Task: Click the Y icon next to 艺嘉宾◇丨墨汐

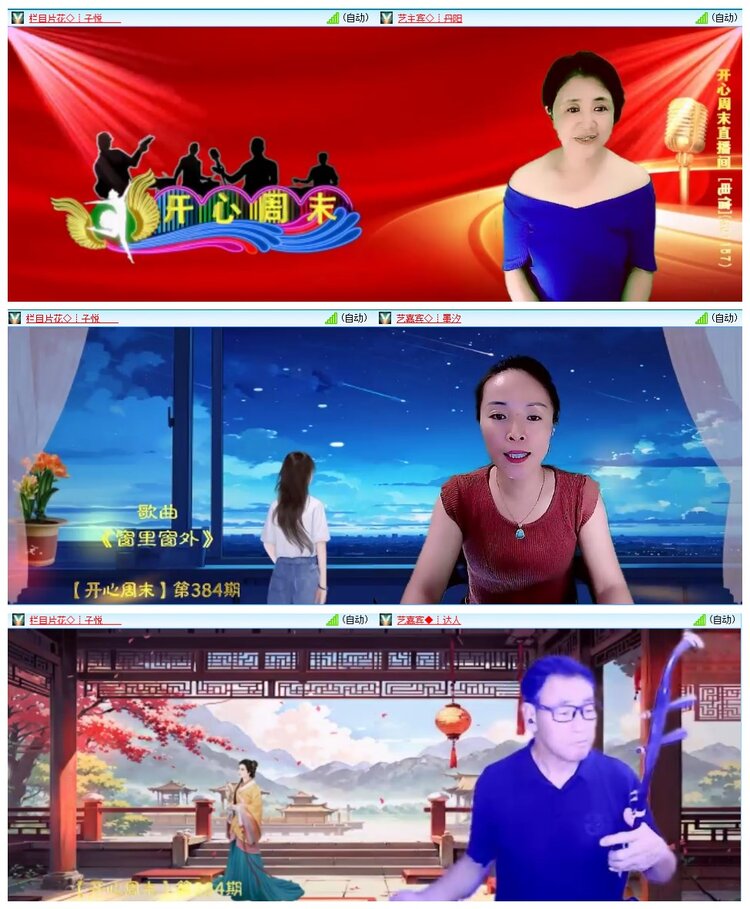Action: pyautogui.click(x=383, y=317)
